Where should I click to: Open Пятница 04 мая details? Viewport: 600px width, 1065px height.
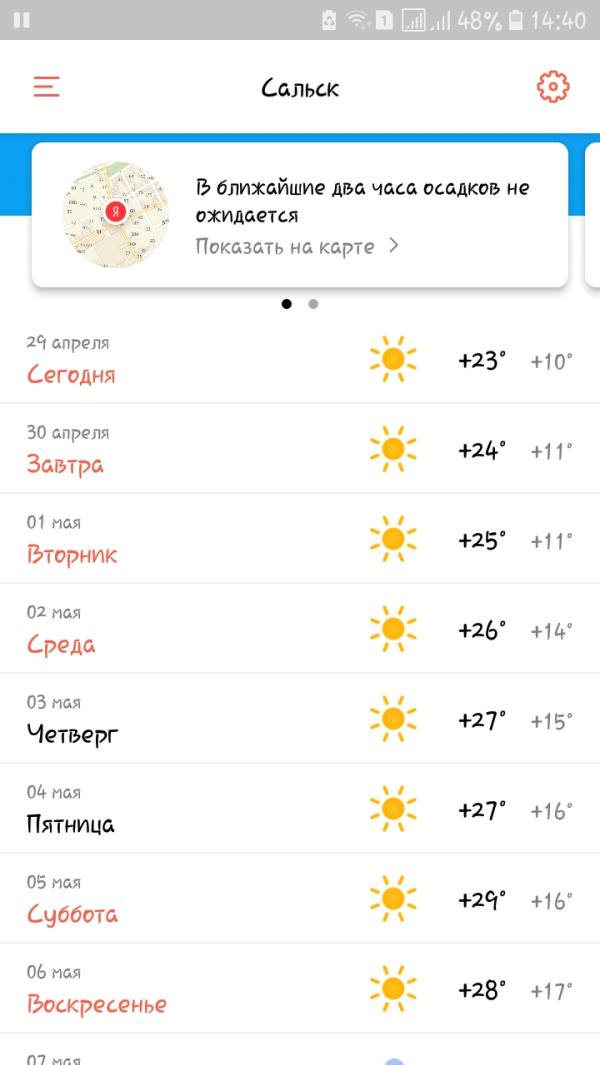tap(300, 809)
